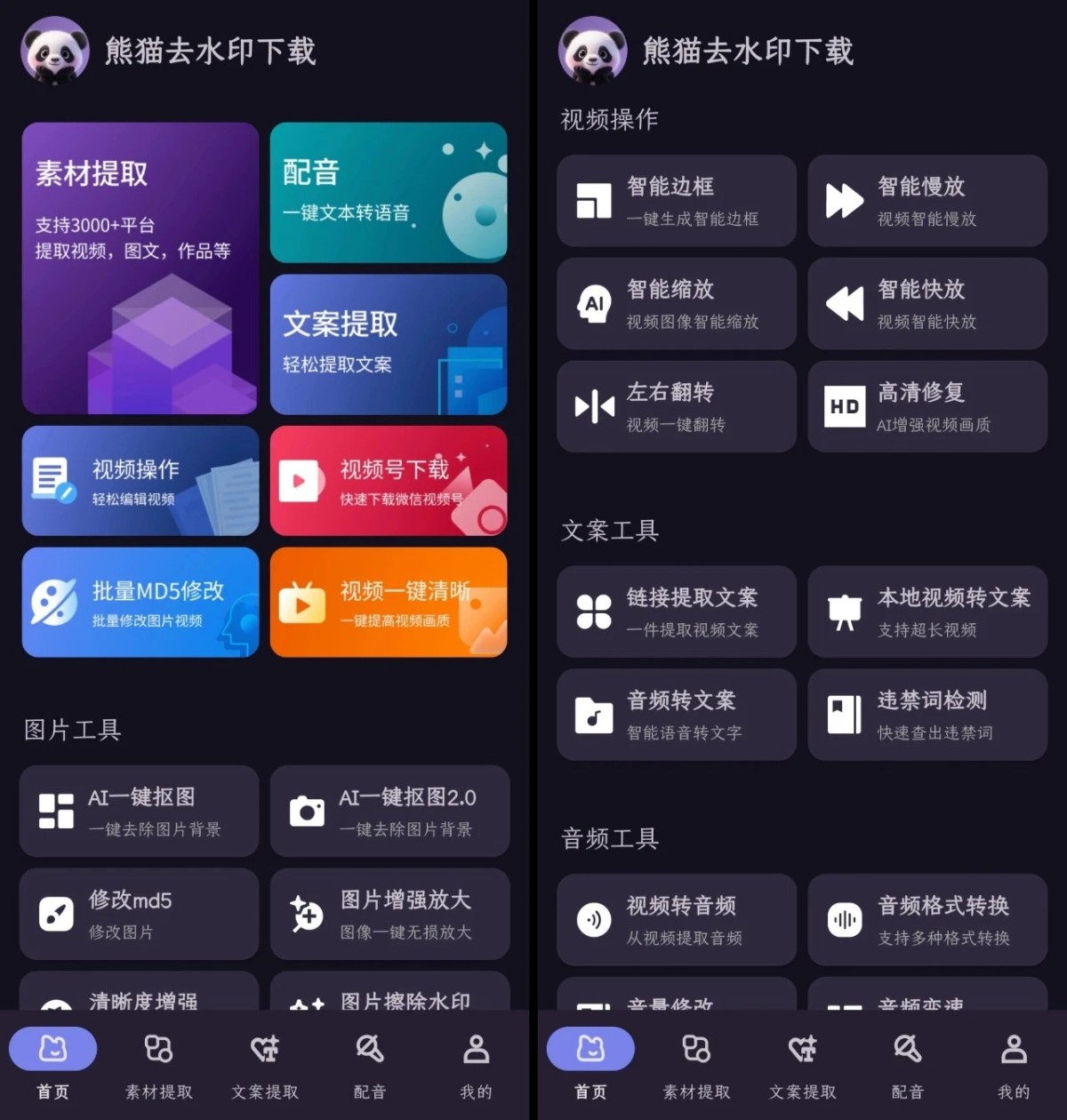Open 左右翻转 video flip tool
1067x1120 pixels.
click(676, 407)
